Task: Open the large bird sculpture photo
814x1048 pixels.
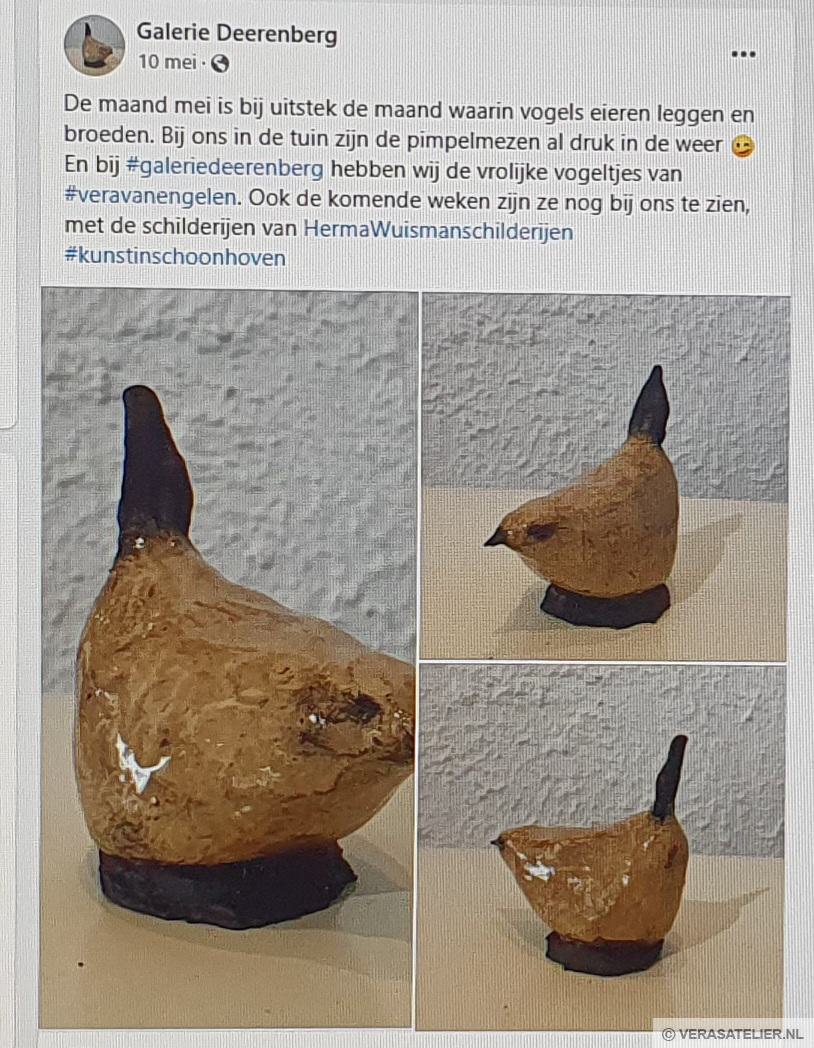Action: pos(228,660)
